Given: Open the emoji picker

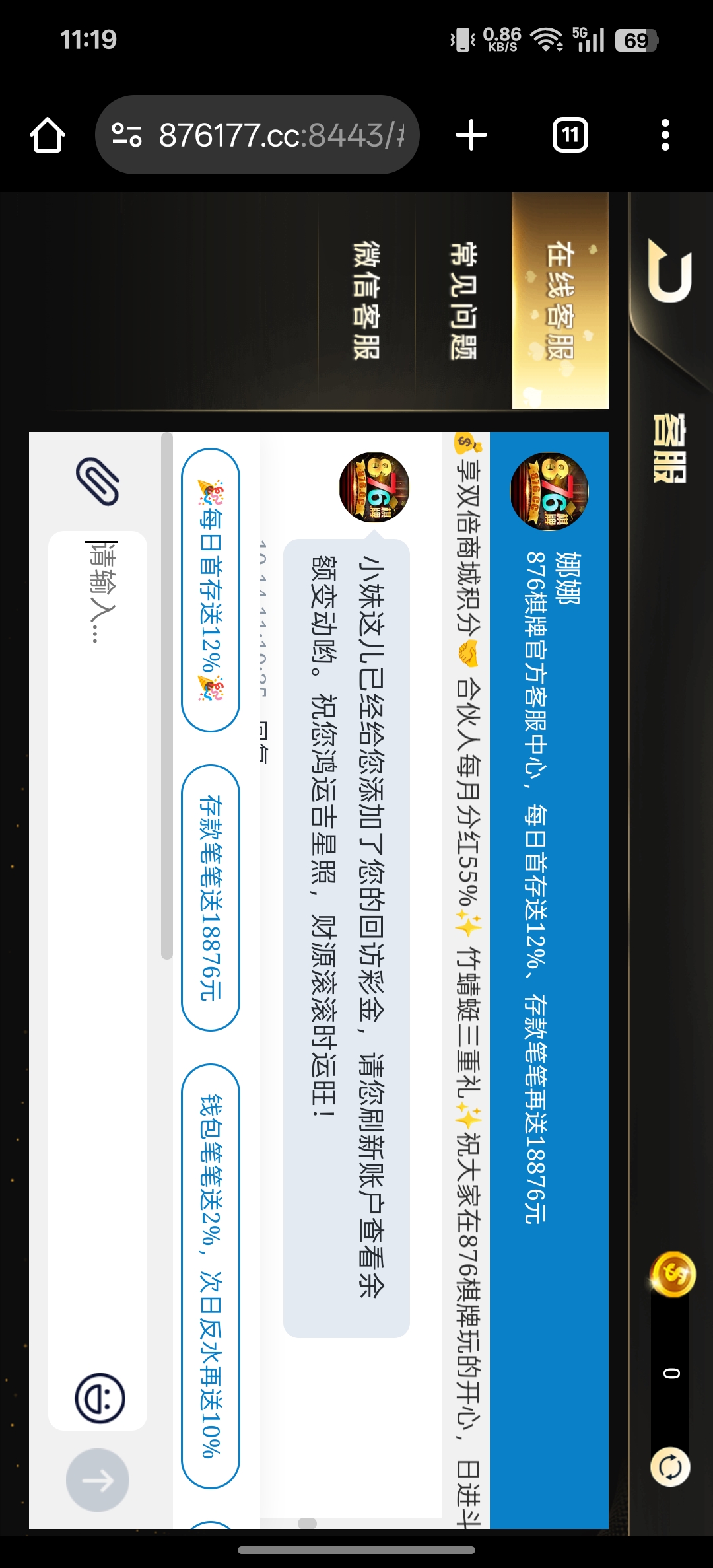Looking at the screenshot, I should [x=100, y=1398].
